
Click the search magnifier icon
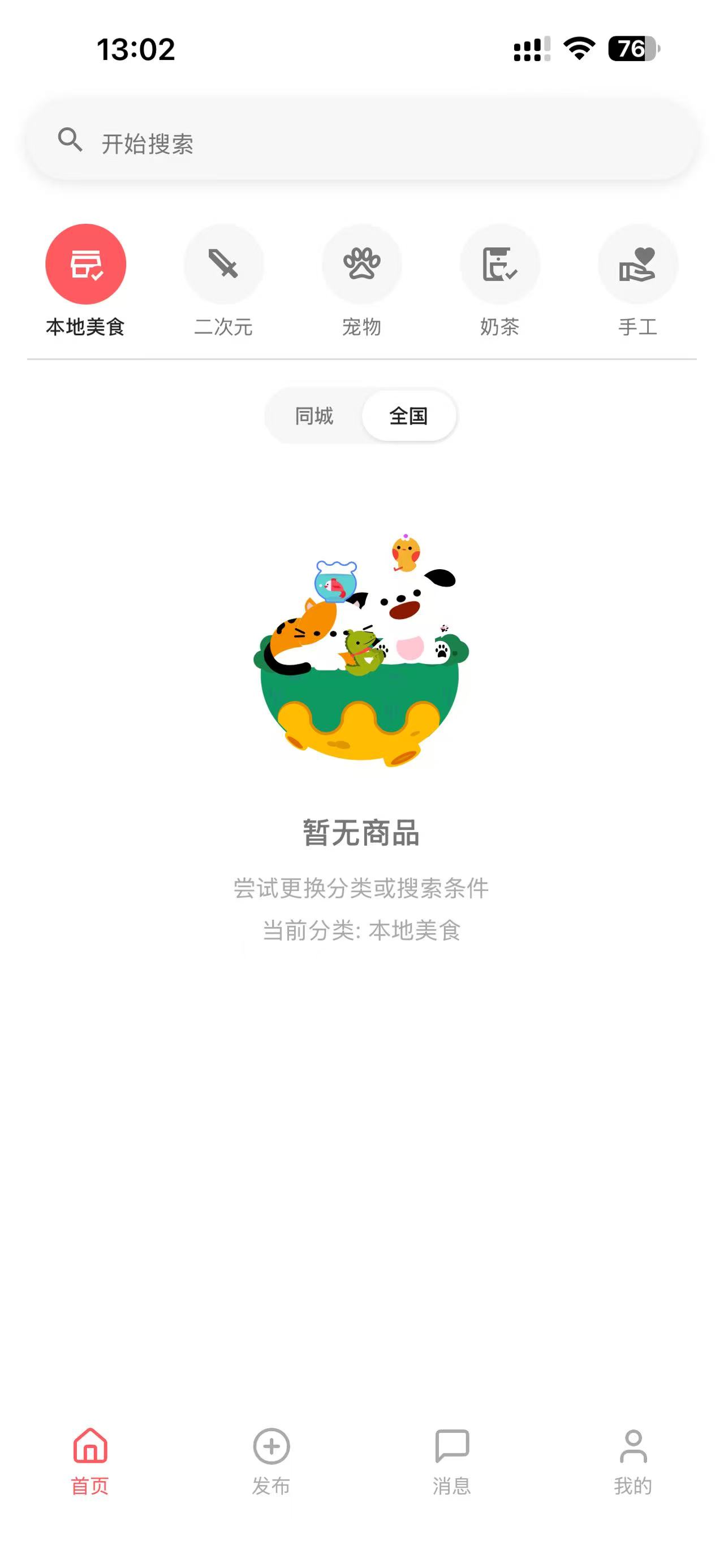pyautogui.click(x=71, y=141)
